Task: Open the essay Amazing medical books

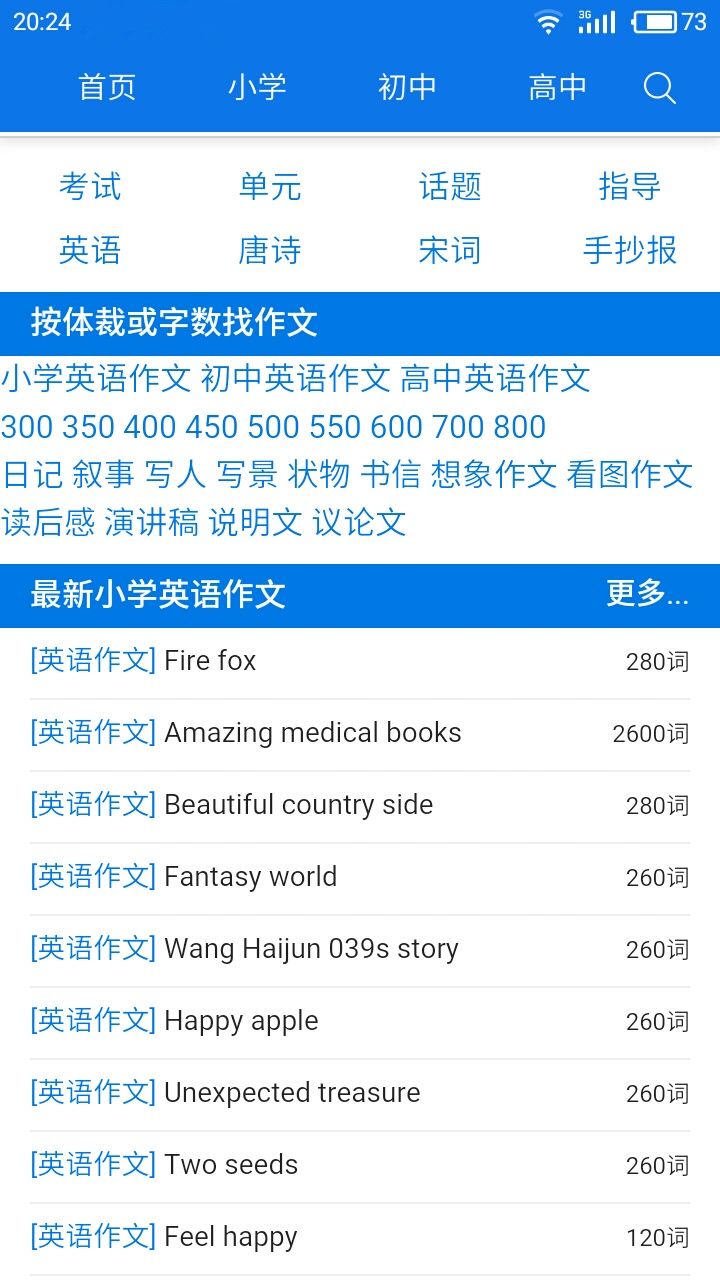Action: coord(312,733)
